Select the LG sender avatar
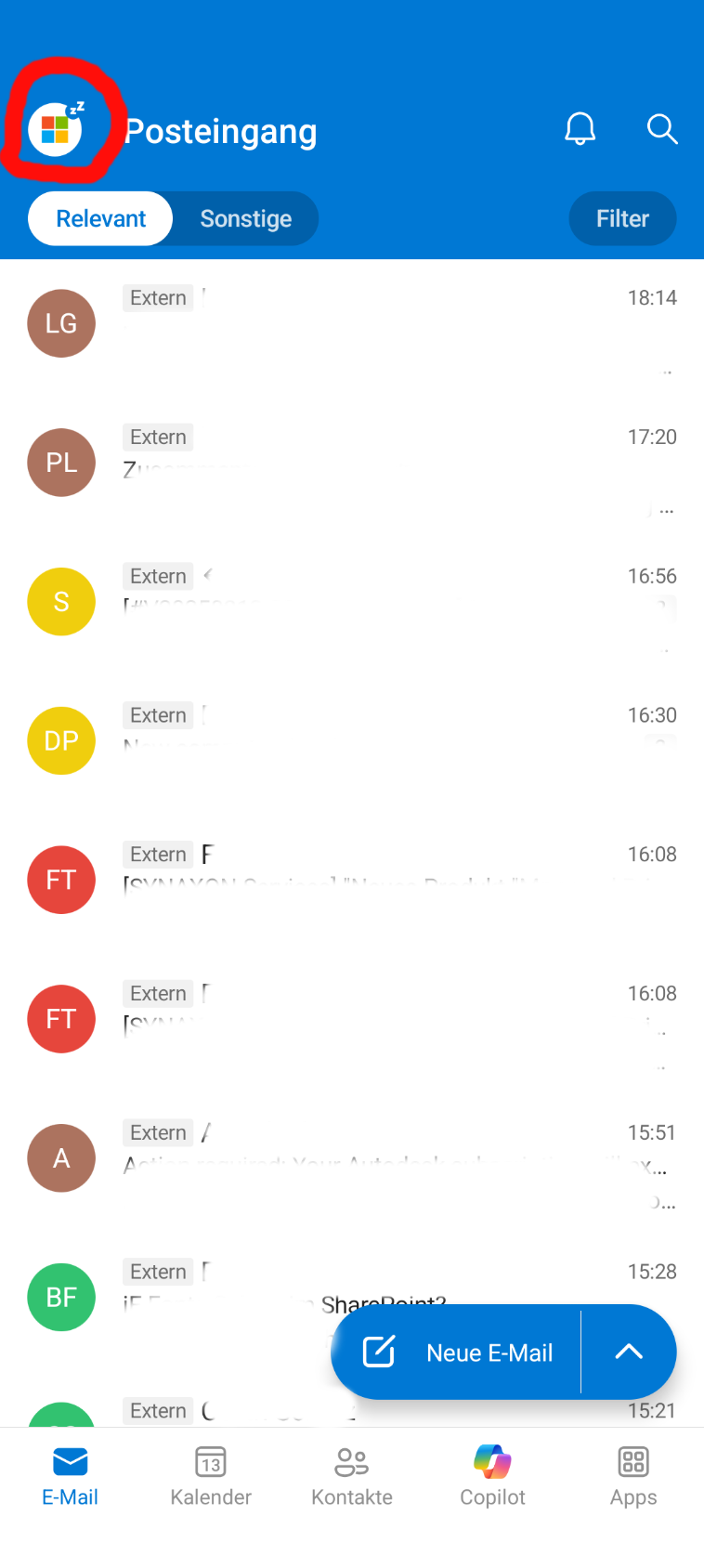The width and height of the screenshot is (704, 1568). pyautogui.click(x=61, y=322)
